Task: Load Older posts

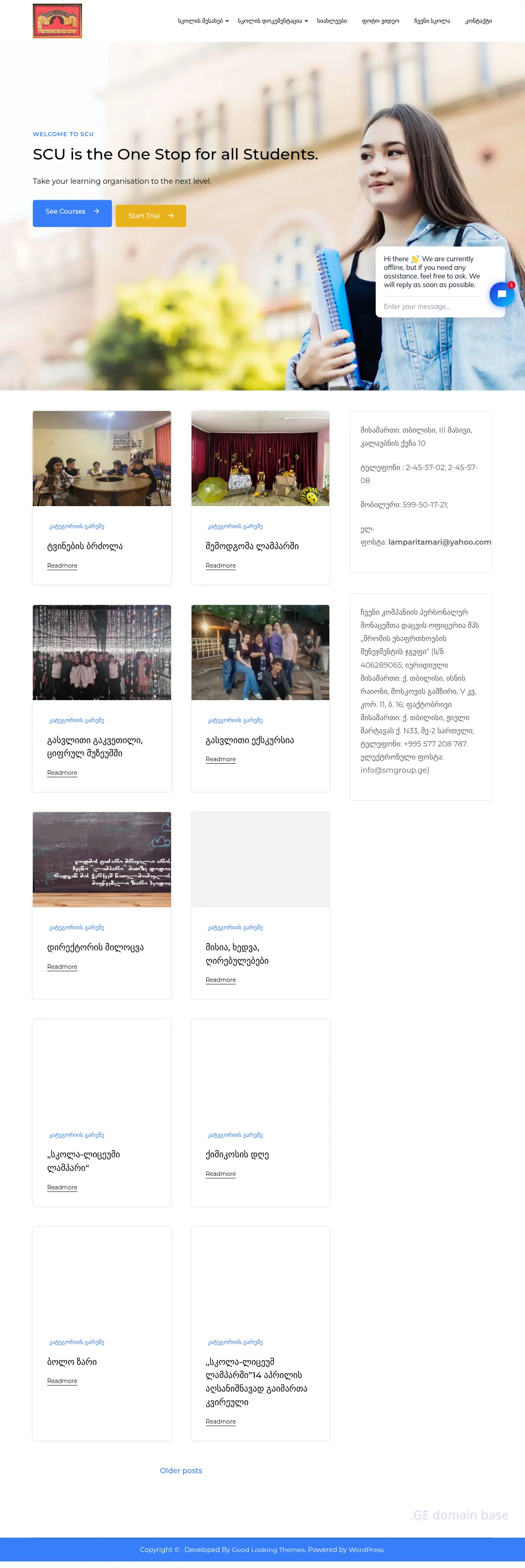Action: 181,1471
